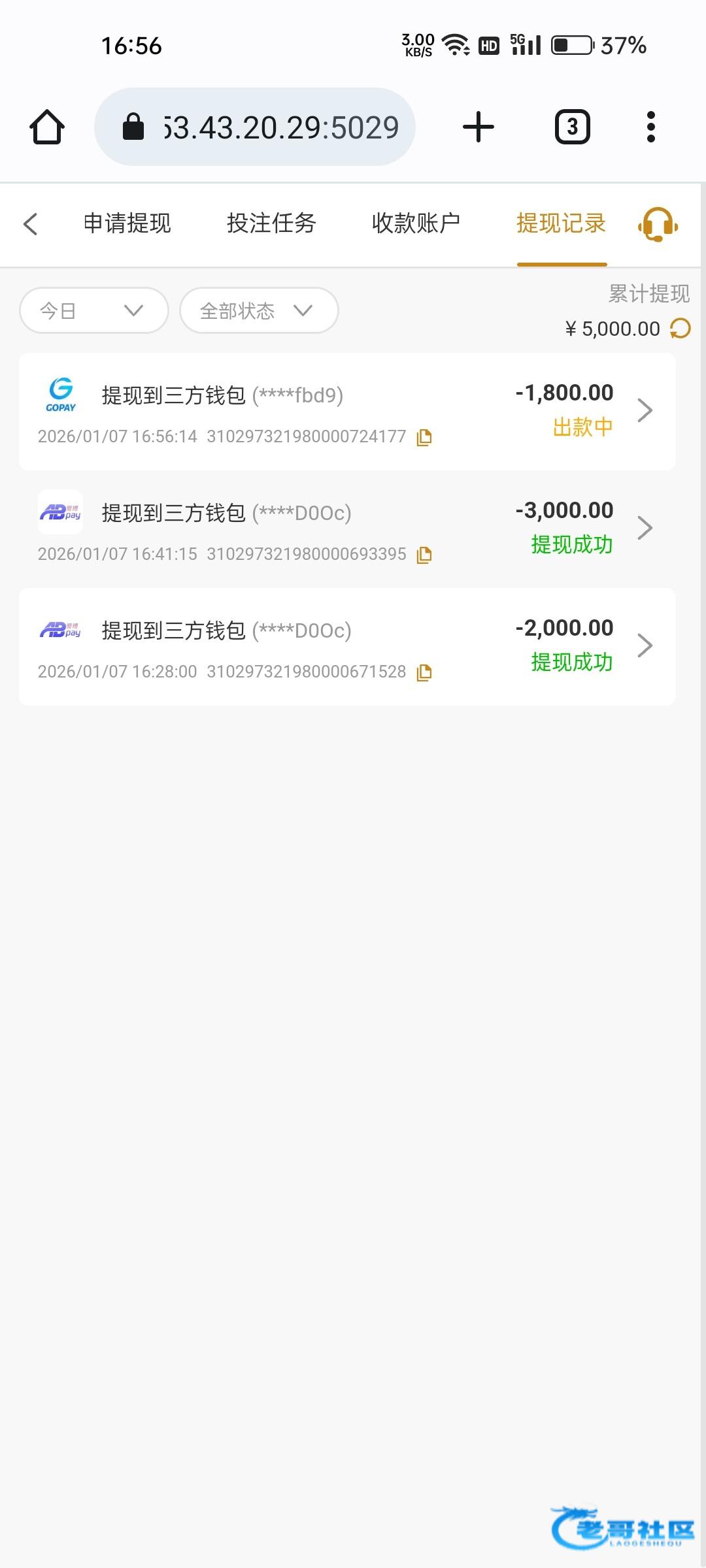Open the -3,000.00 withdrawal record
Viewport: 706px width, 1568px height.
[346, 528]
